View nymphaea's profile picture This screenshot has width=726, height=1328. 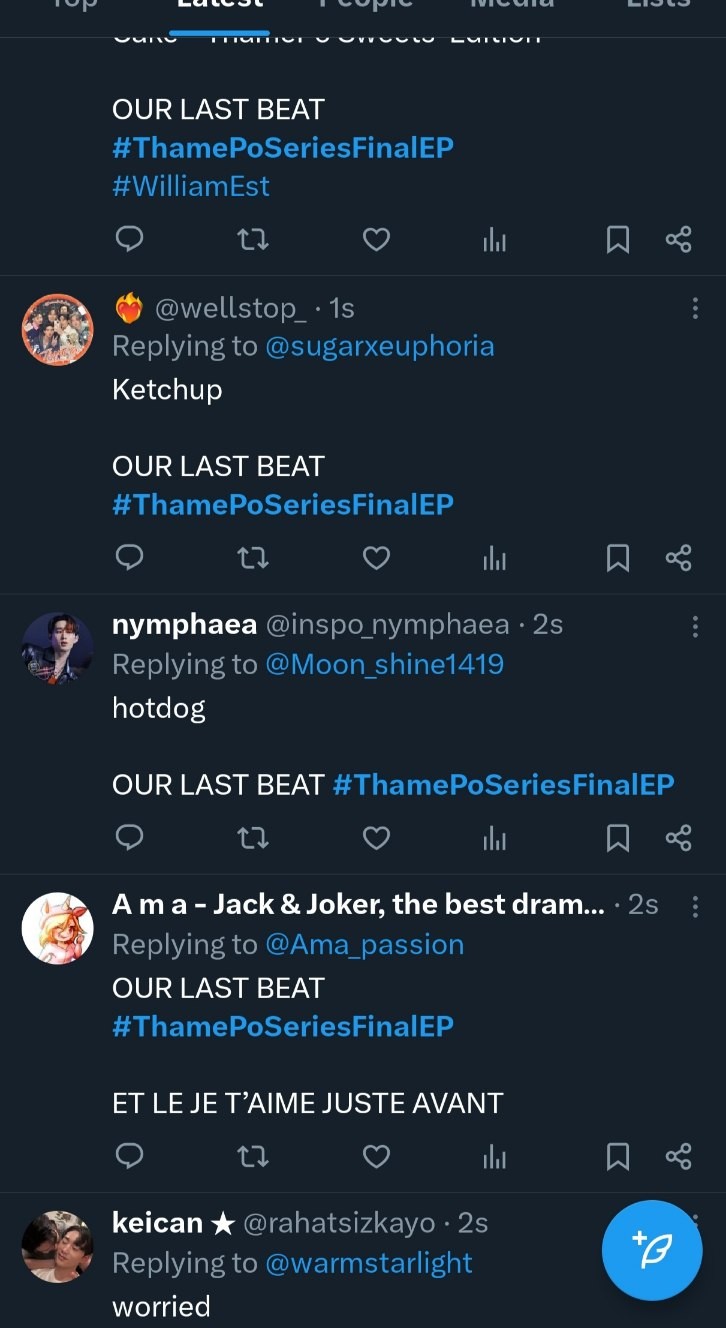pyautogui.click(x=58, y=648)
